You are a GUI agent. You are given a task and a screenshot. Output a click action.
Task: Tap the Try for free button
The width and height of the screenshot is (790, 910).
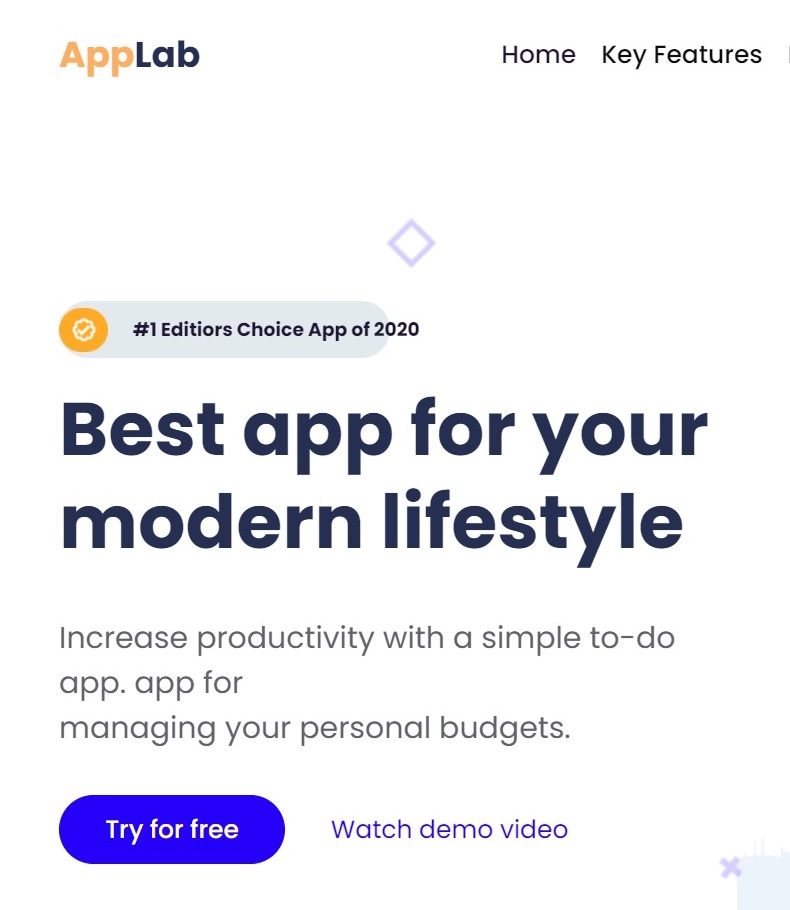point(172,829)
